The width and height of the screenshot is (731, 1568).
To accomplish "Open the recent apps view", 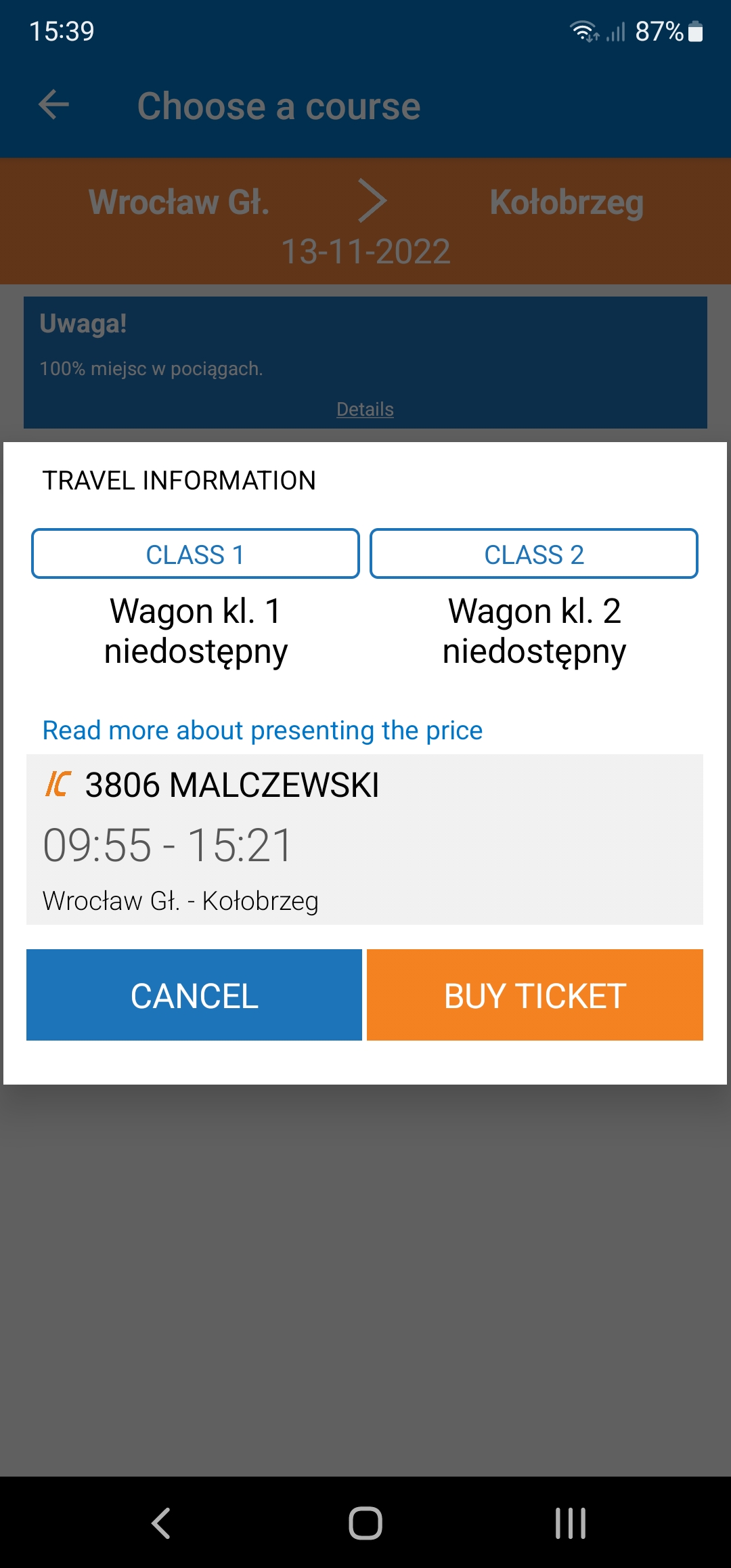I will [570, 1523].
